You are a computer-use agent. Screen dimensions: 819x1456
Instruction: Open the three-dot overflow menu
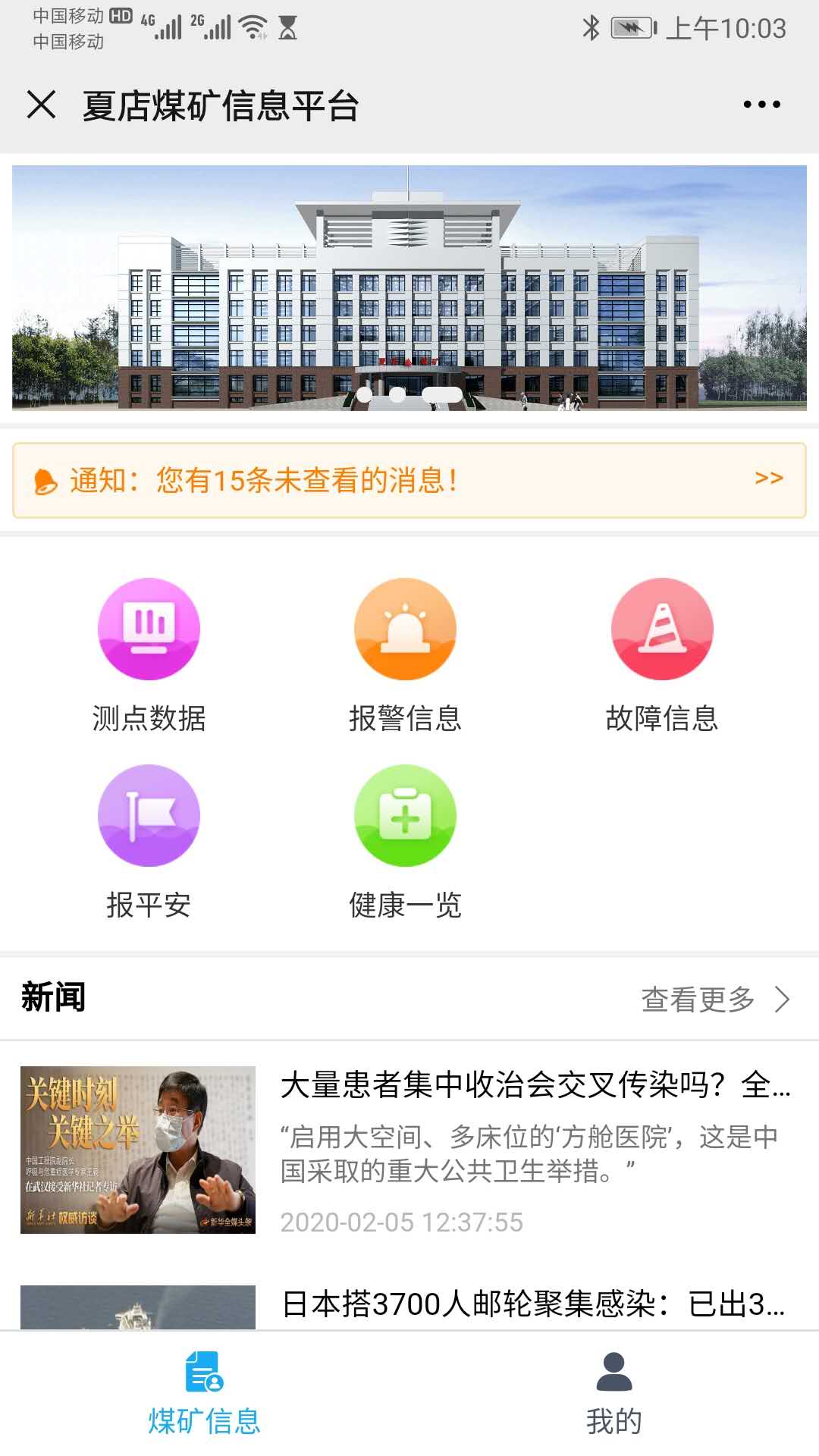(761, 105)
